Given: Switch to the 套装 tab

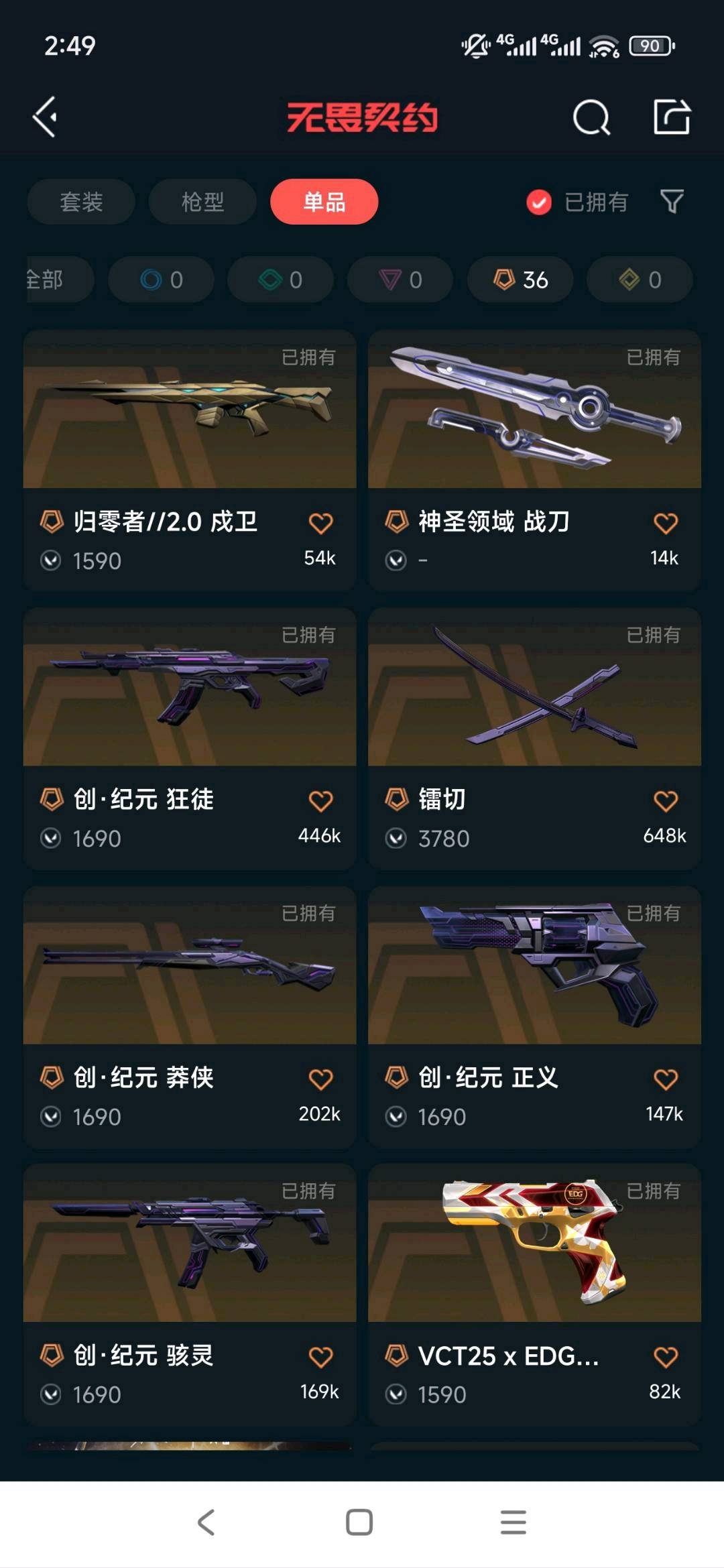Looking at the screenshot, I should coord(81,202).
